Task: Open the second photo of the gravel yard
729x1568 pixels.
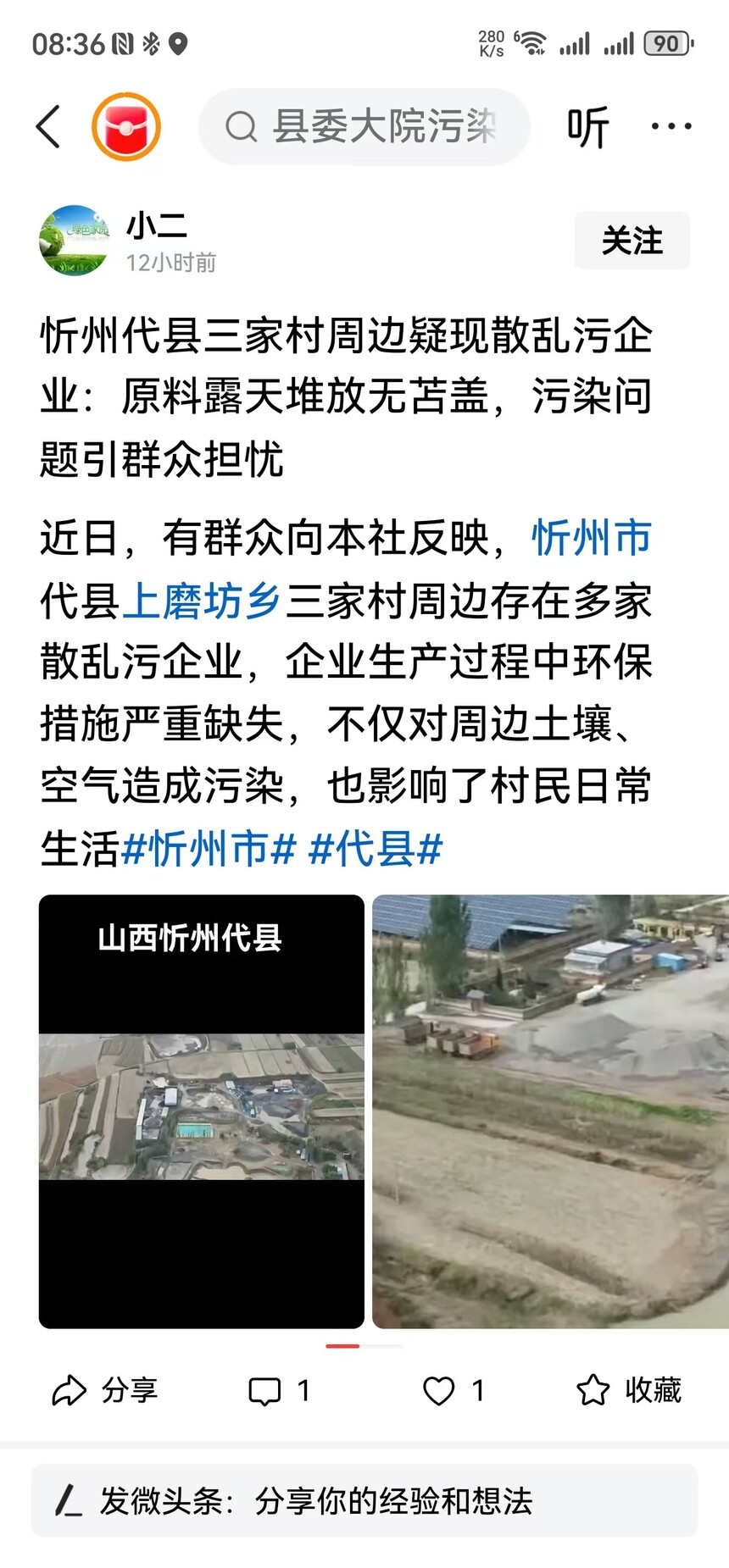Action: tap(550, 1111)
